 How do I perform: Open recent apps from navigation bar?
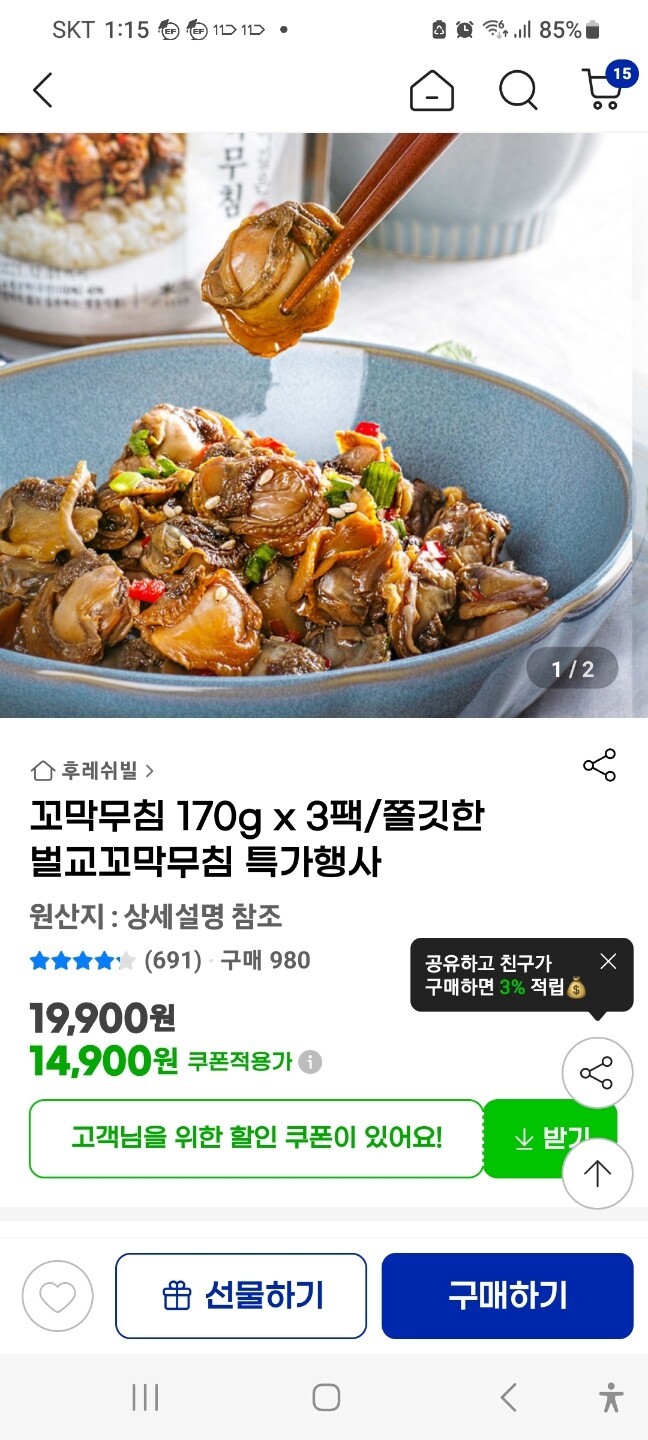[145, 1397]
